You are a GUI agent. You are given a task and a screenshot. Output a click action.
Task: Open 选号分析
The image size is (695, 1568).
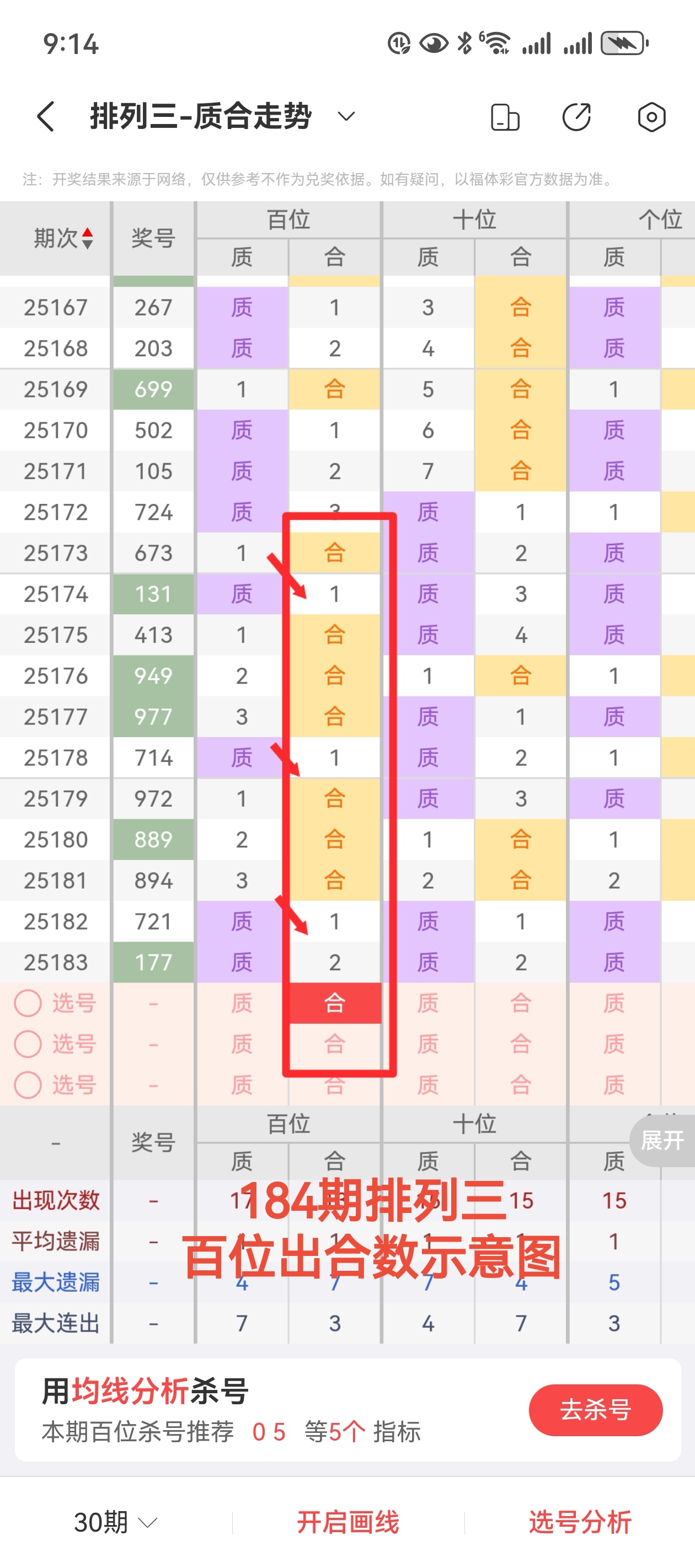(579, 1522)
